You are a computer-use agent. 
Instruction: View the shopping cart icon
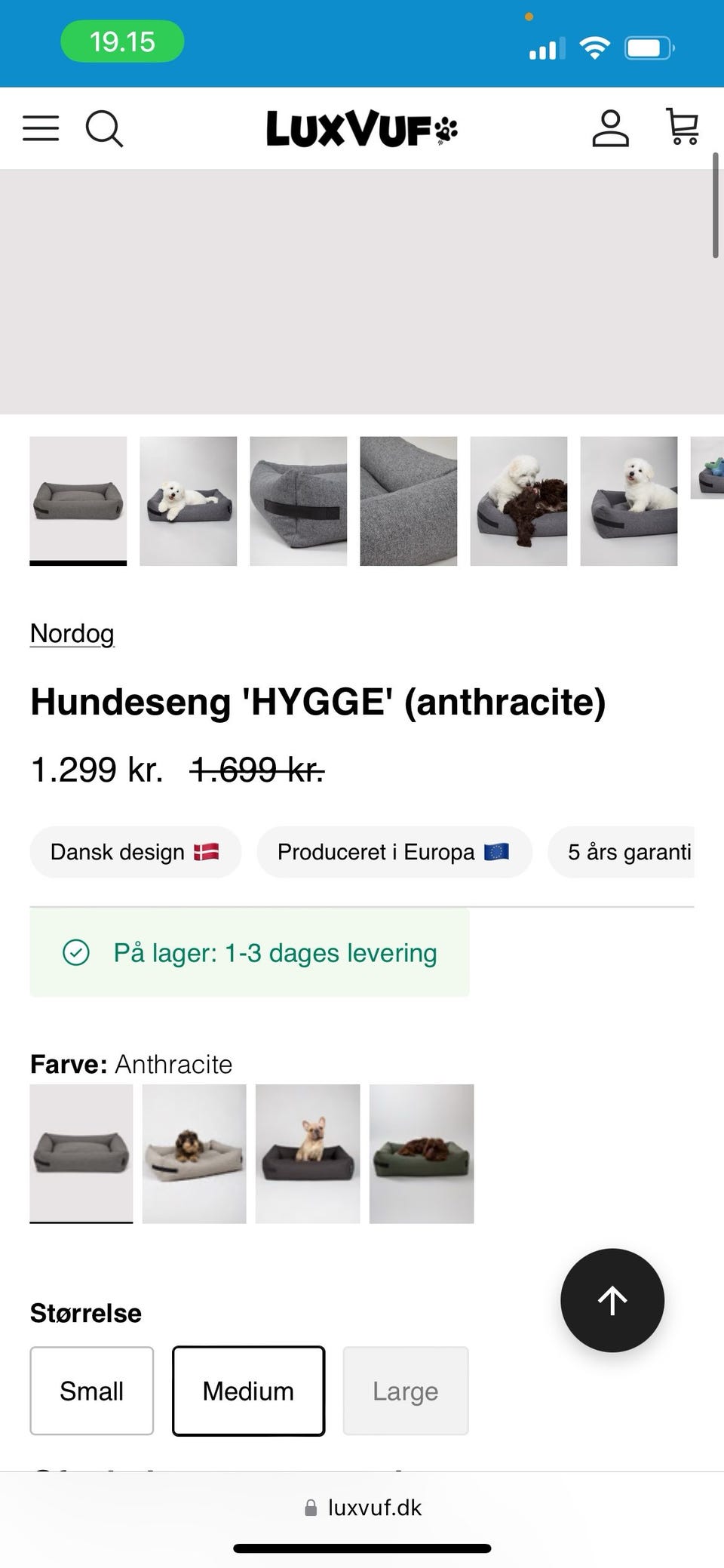pyautogui.click(x=681, y=128)
